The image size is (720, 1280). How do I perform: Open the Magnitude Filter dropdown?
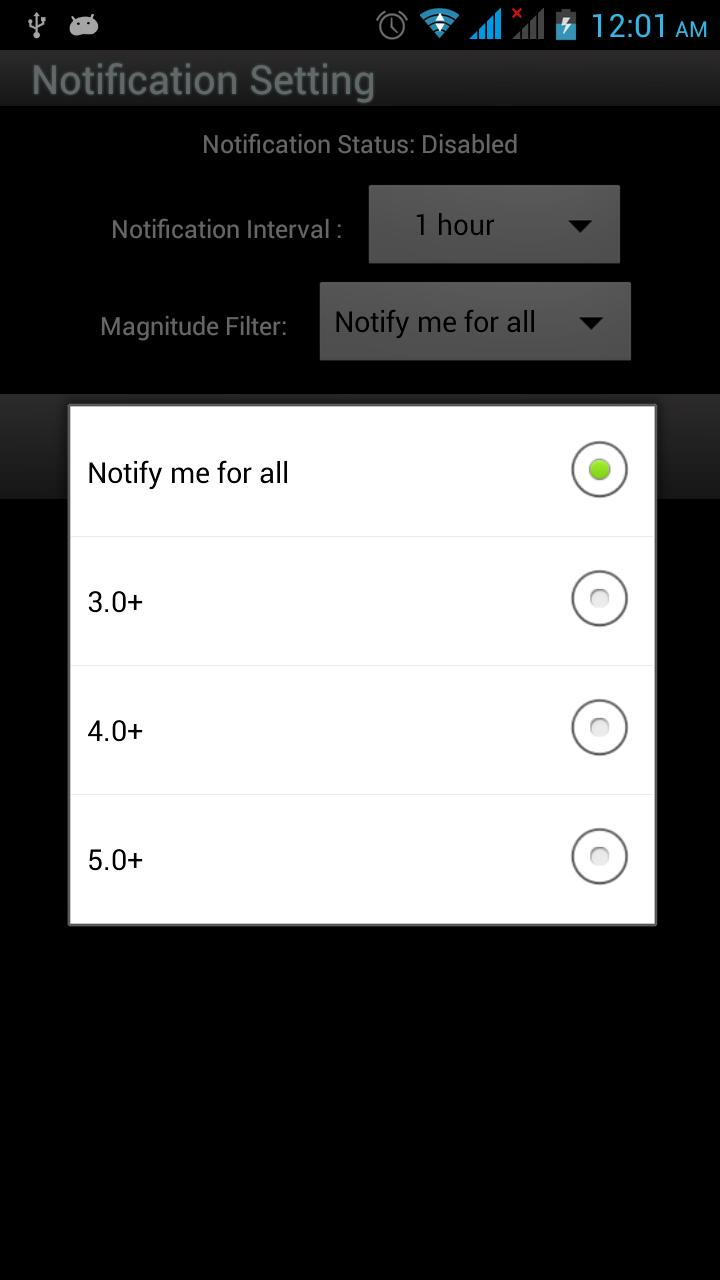point(474,321)
